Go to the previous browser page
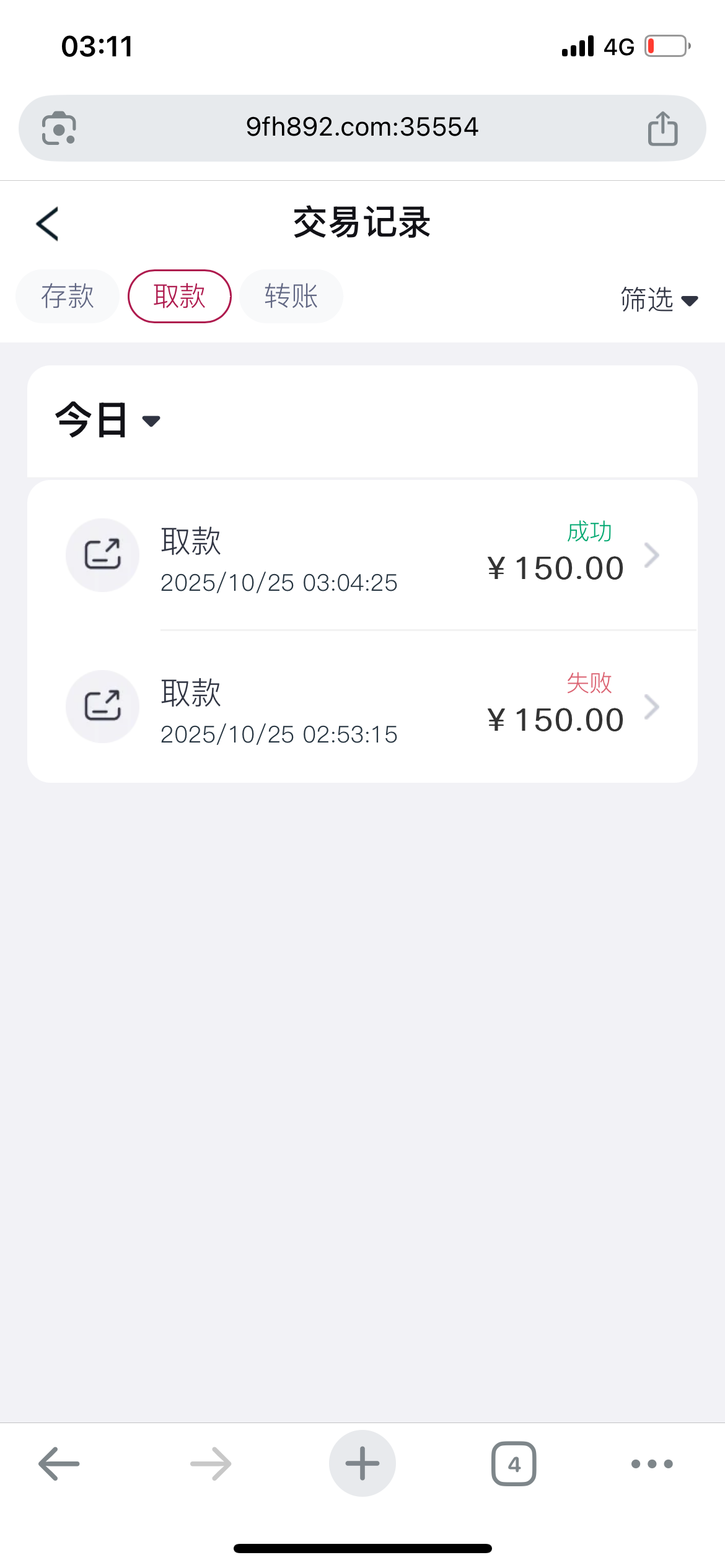Image resolution: width=725 pixels, height=1568 pixels. [59, 1464]
